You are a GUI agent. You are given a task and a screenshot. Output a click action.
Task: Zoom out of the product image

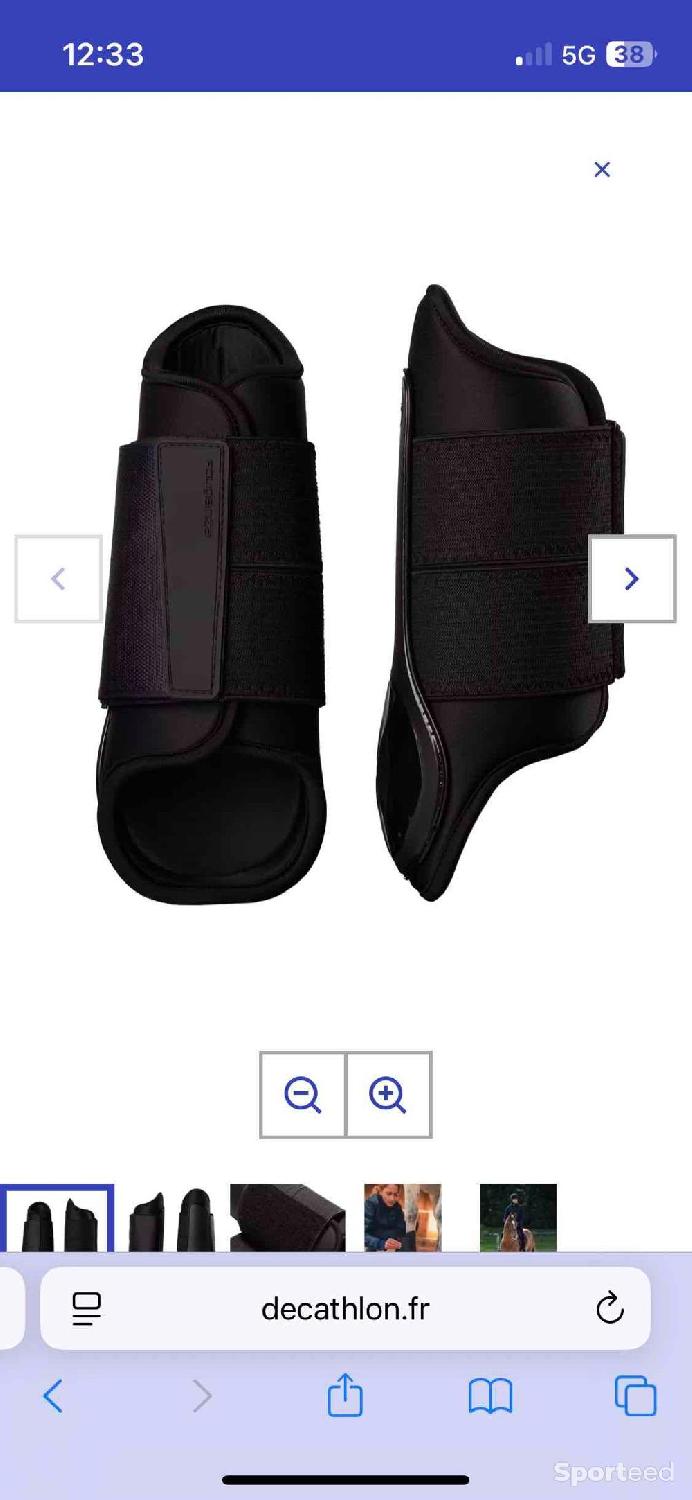click(303, 1095)
